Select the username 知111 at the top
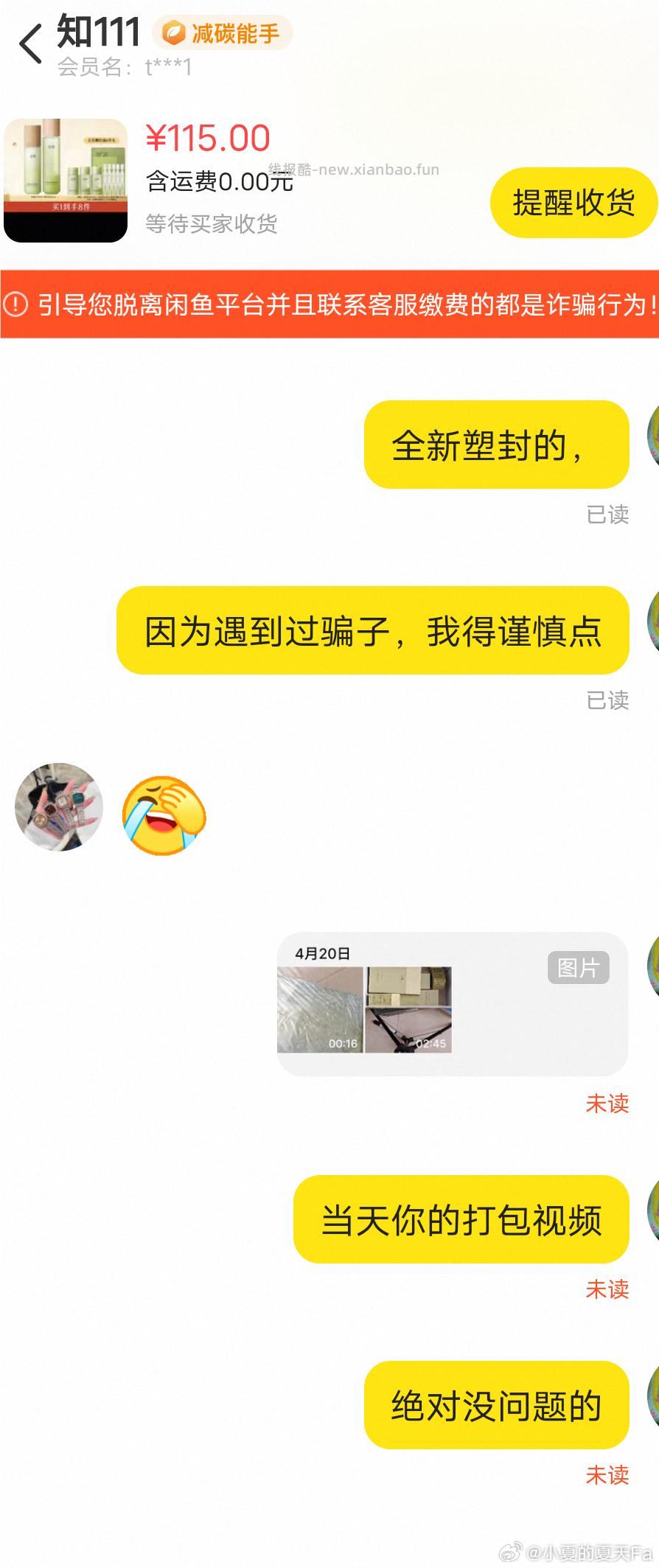Viewport: 659px width, 1568px height. [97, 32]
